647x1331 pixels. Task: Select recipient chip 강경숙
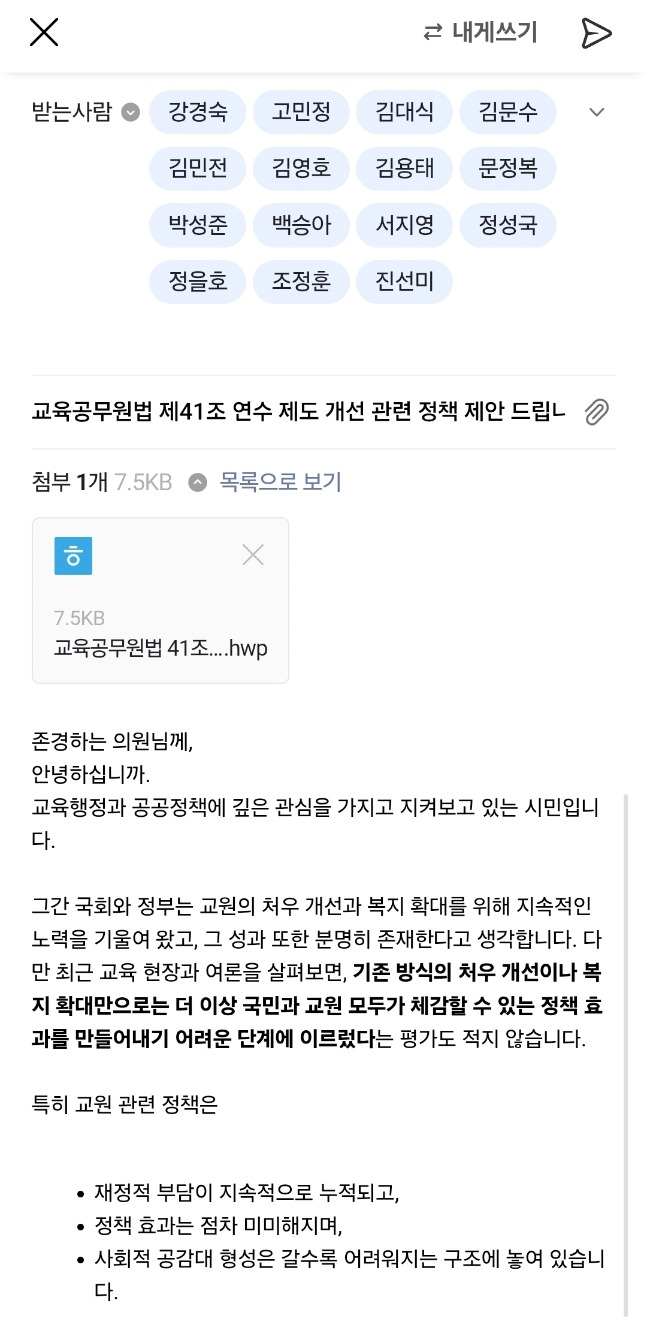click(197, 112)
